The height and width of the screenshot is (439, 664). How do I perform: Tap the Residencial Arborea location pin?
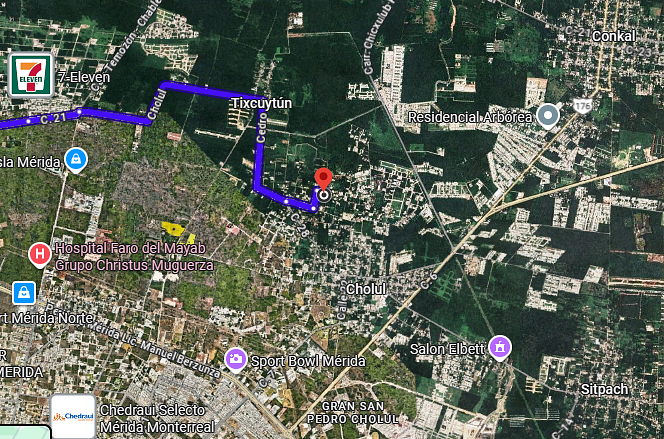[547, 116]
